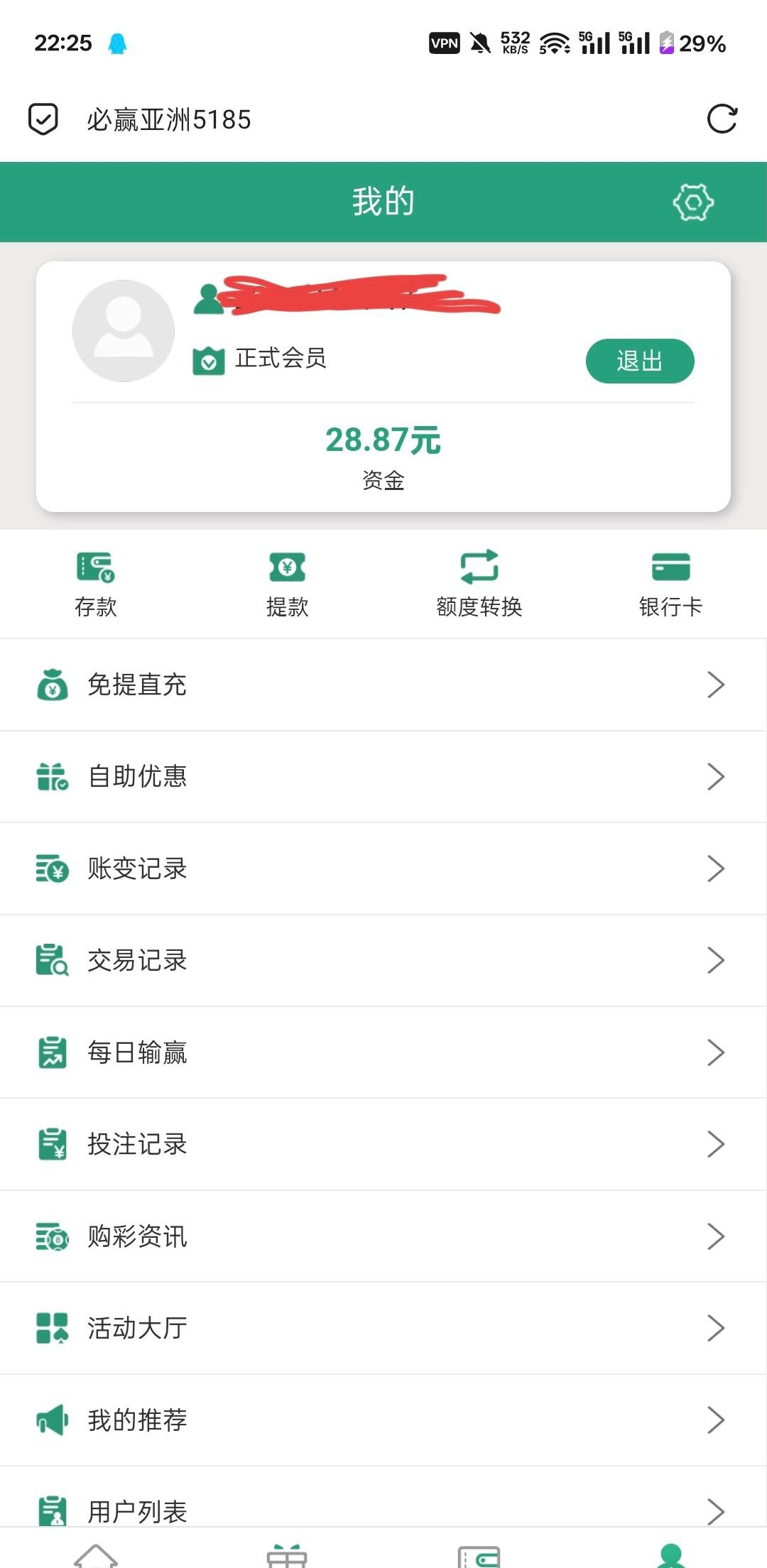767x1568 pixels.
Task: Tap the shield icon beside the page title
Action: (x=43, y=119)
